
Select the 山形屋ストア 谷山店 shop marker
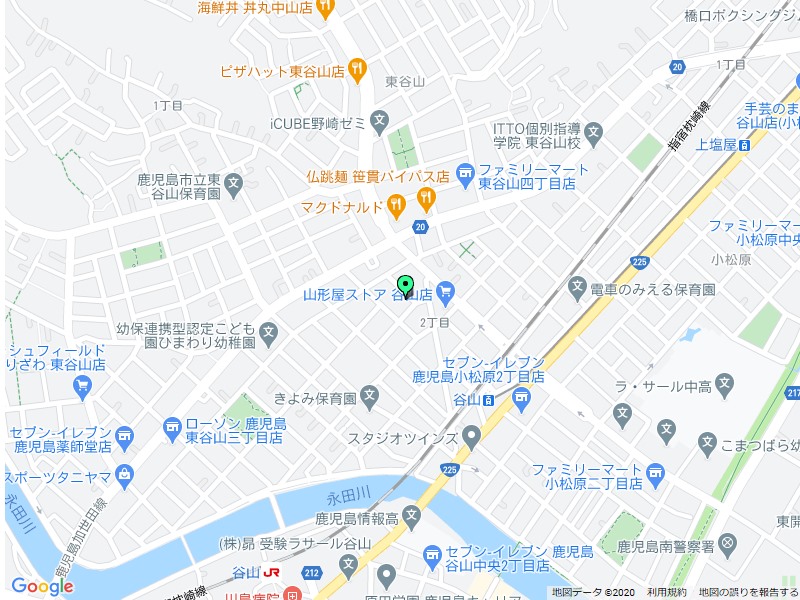pyautogui.click(x=445, y=294)
